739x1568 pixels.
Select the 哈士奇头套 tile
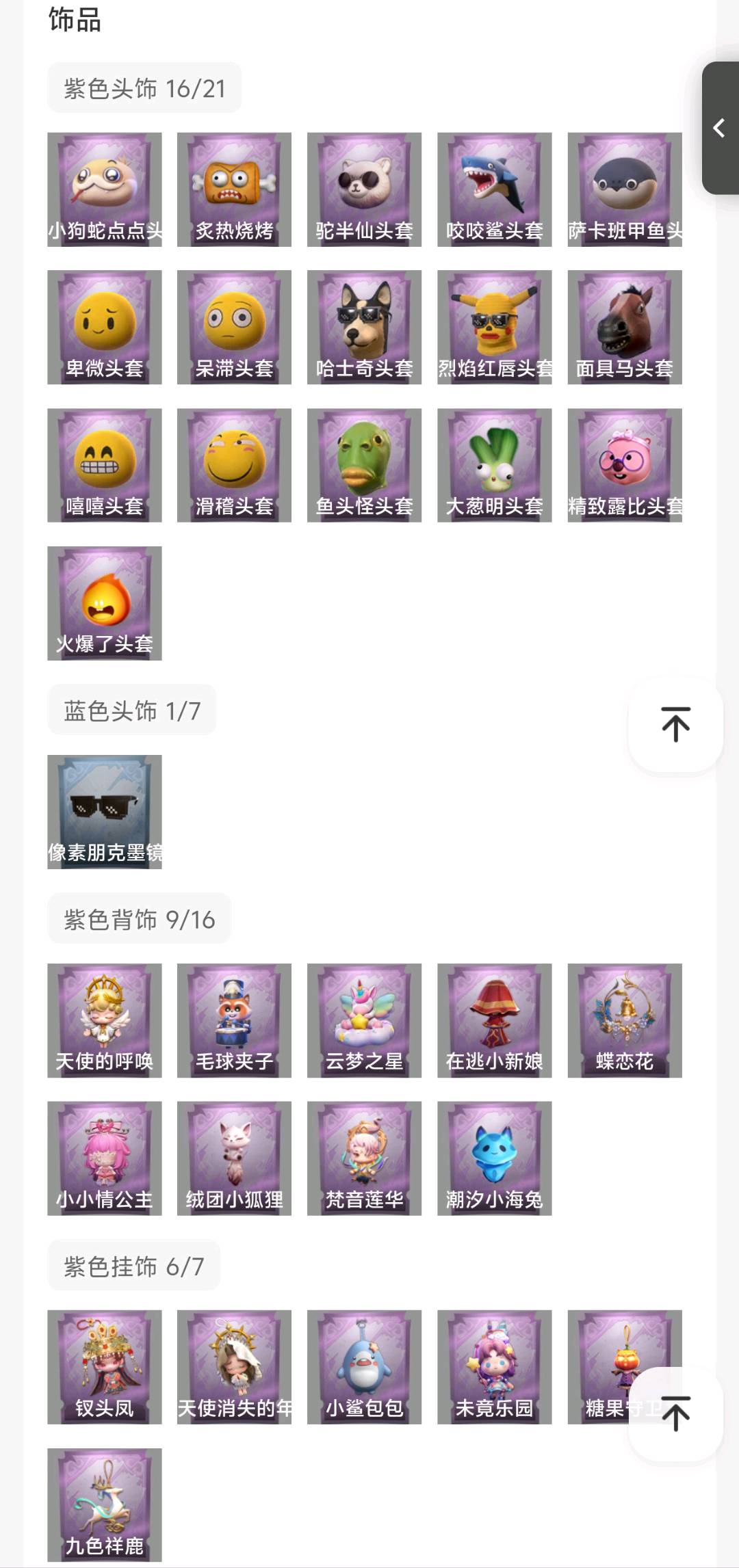click(x=364, y=327)
